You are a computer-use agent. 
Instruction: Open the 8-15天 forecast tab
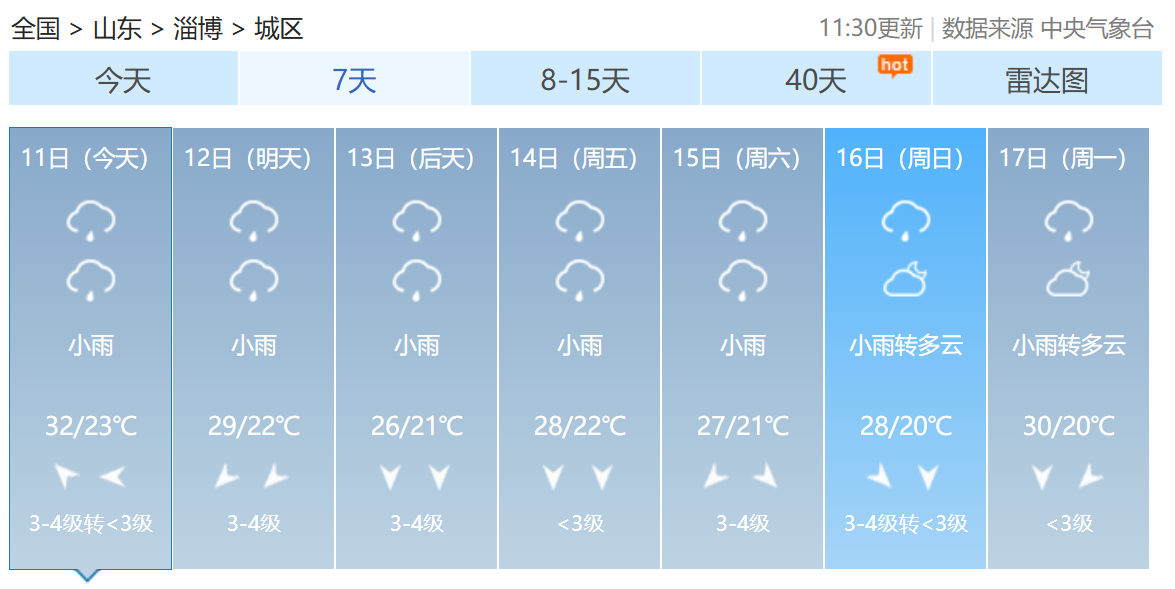(x=585, y=79)
